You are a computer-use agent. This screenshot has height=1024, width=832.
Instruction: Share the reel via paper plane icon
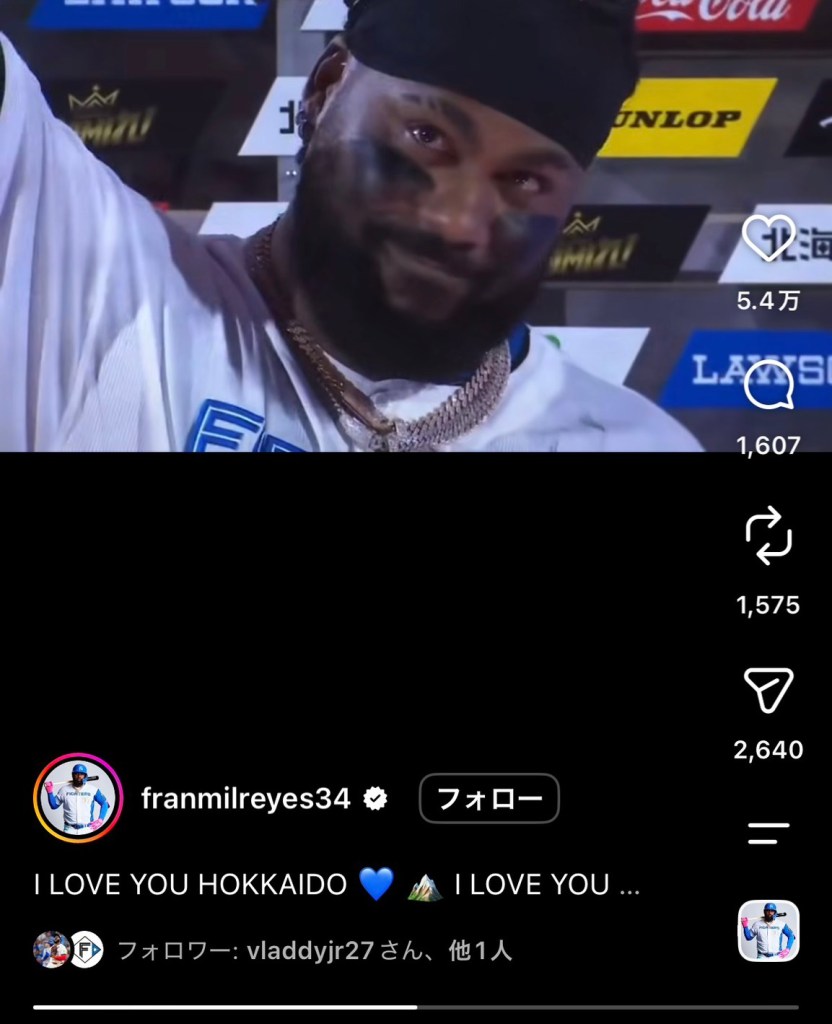click(769, 690)
